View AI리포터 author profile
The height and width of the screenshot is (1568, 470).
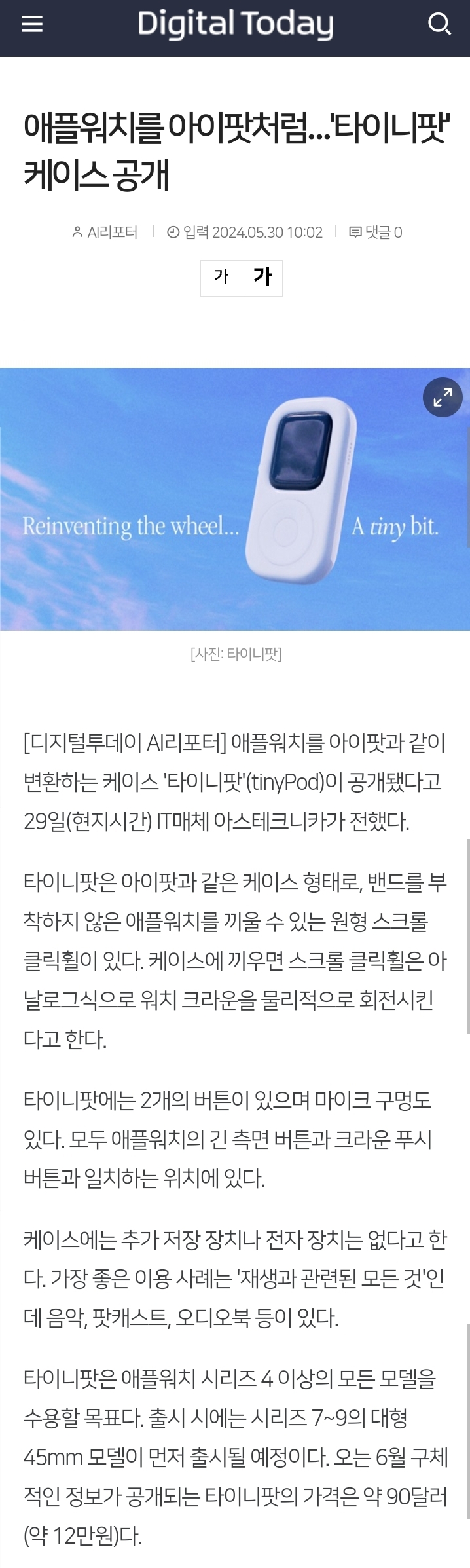[105, 233]
